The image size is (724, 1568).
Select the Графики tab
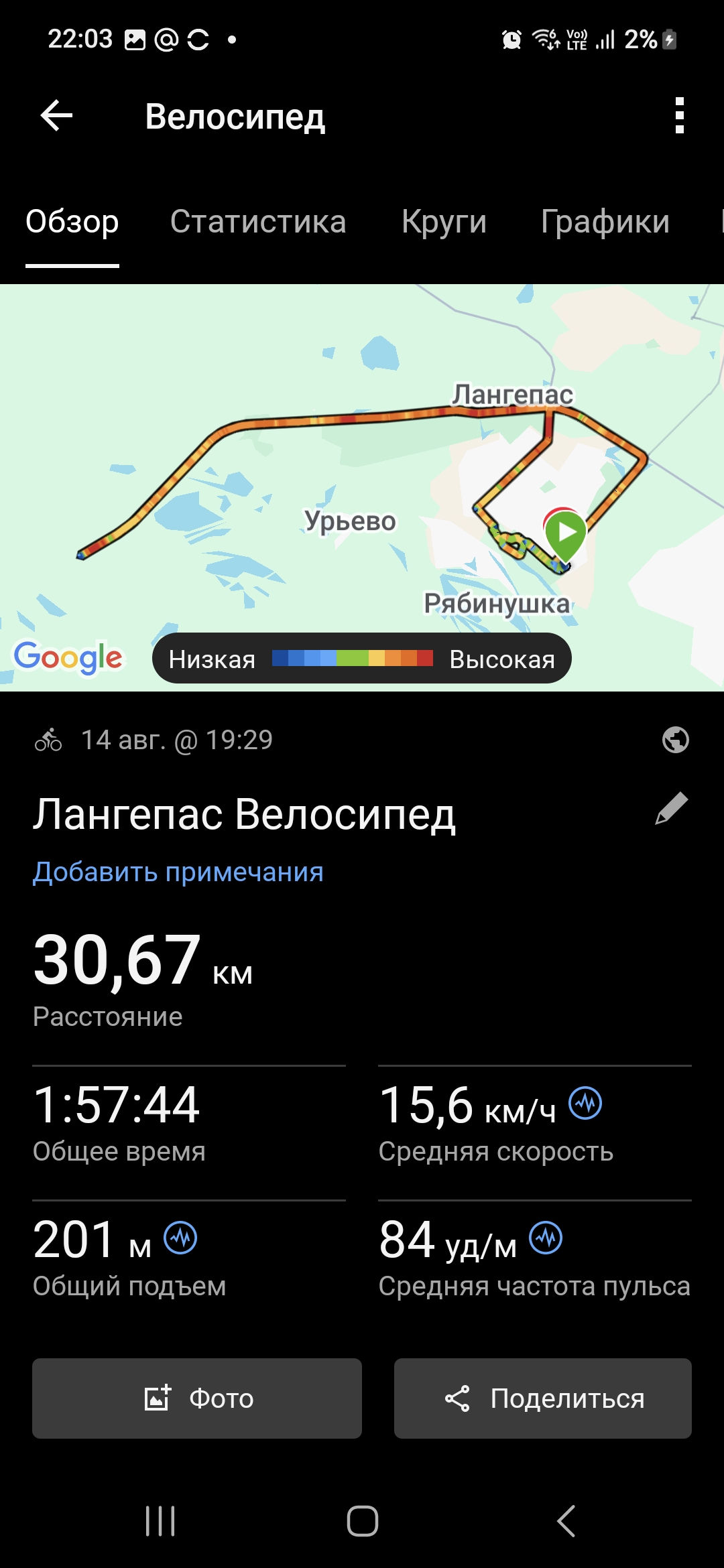(x=605, y=222)
